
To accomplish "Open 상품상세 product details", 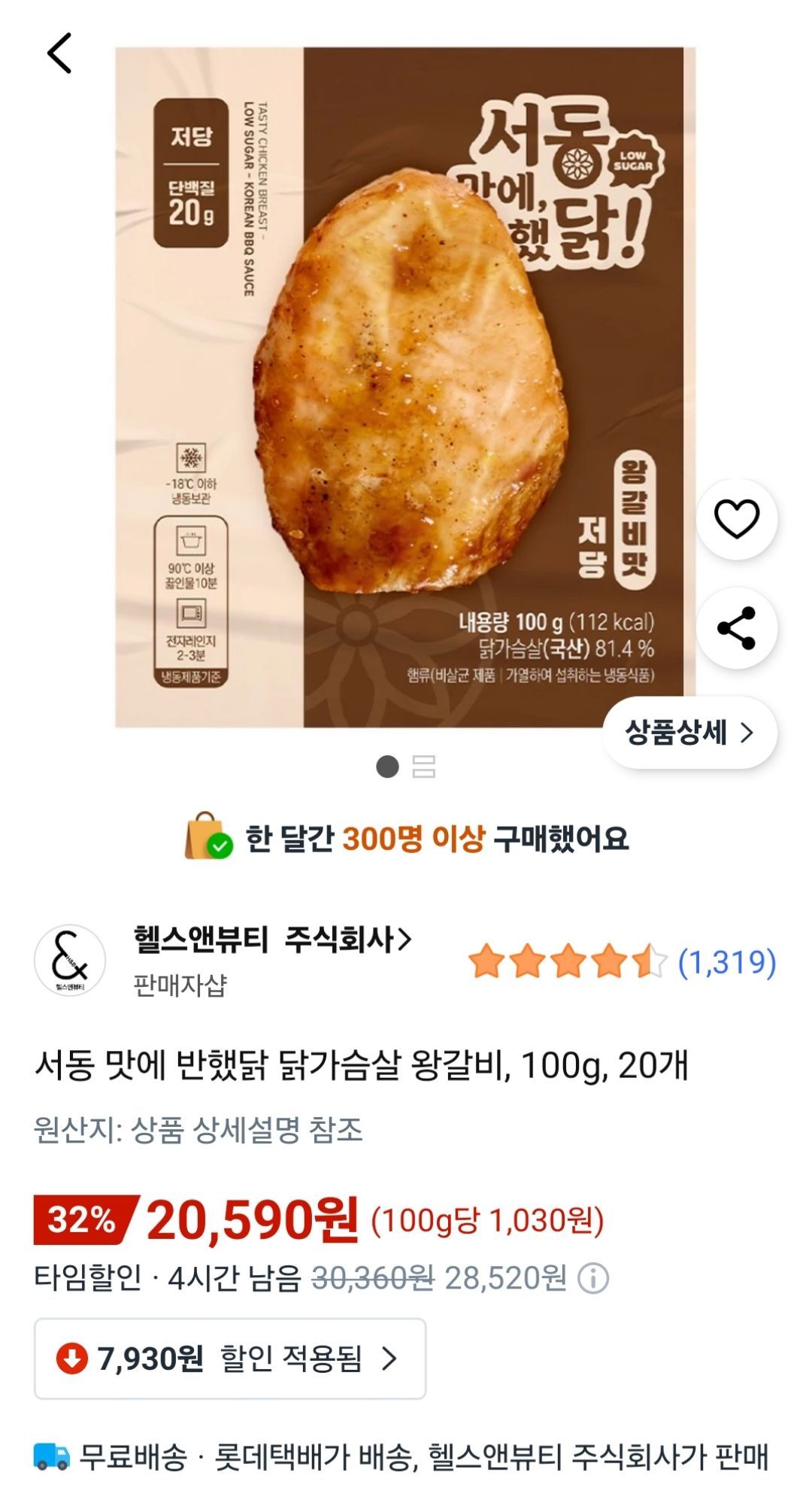I will coord(689,732).
